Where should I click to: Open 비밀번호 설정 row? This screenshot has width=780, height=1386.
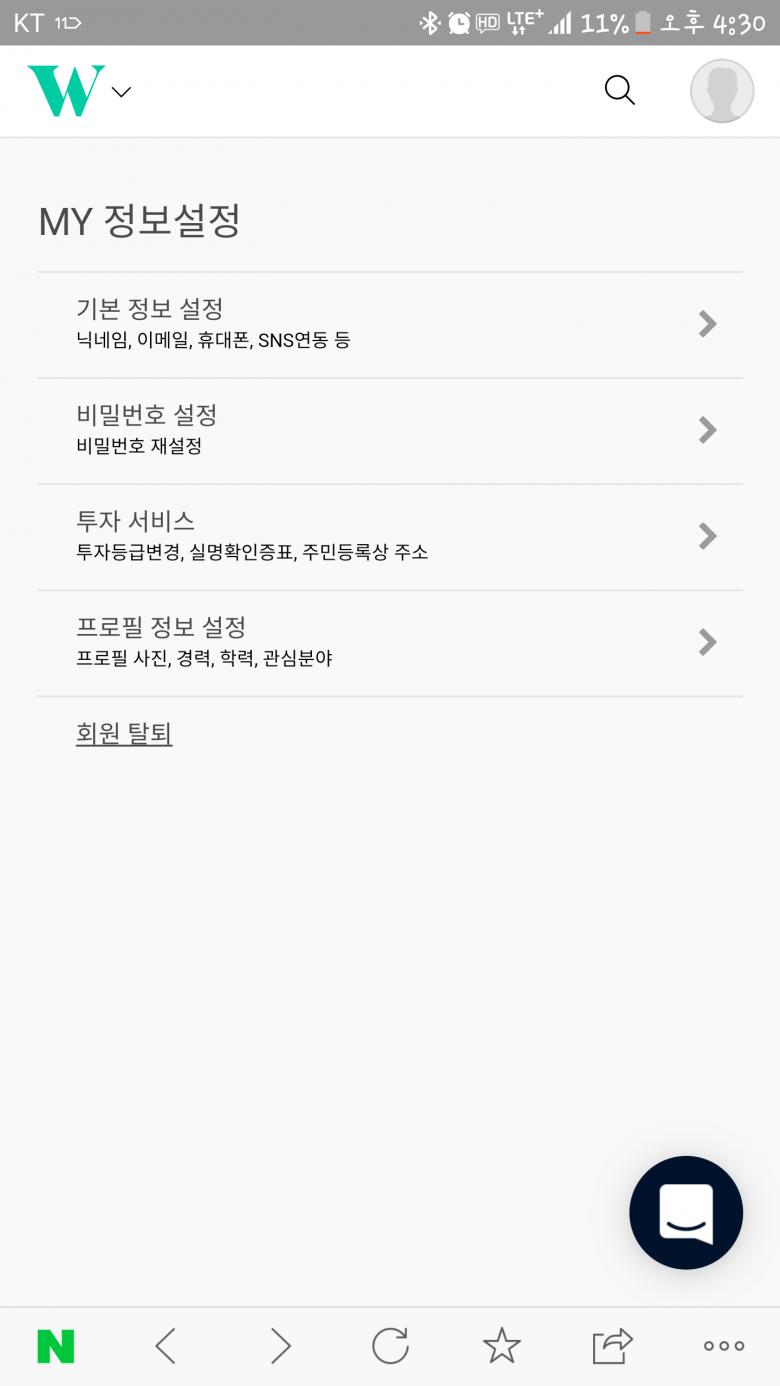tap(390, 431)
